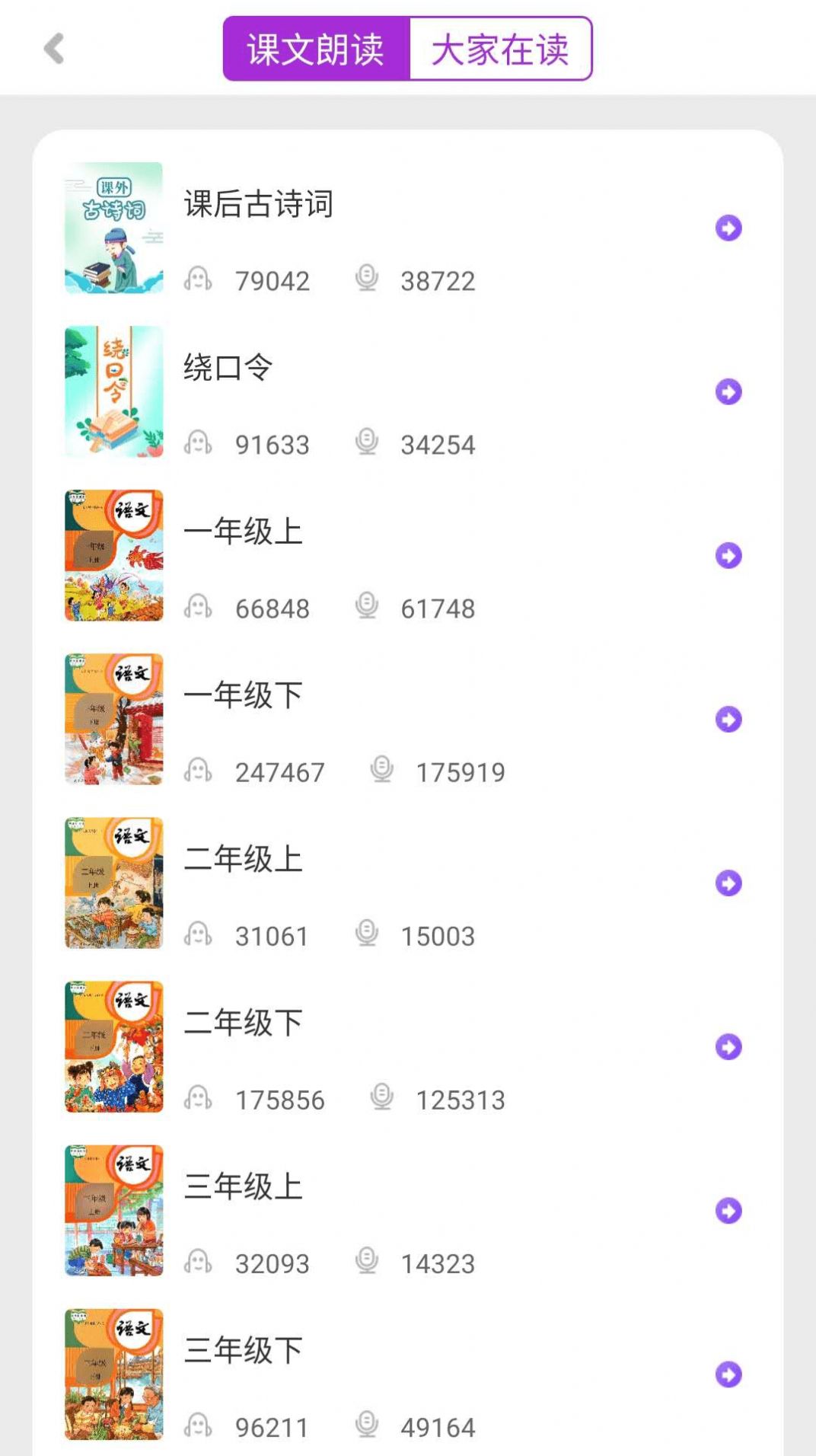Open 二年级下 via its arrow button
Viewport: 816px width, 1456px height.
(728, 1046)
